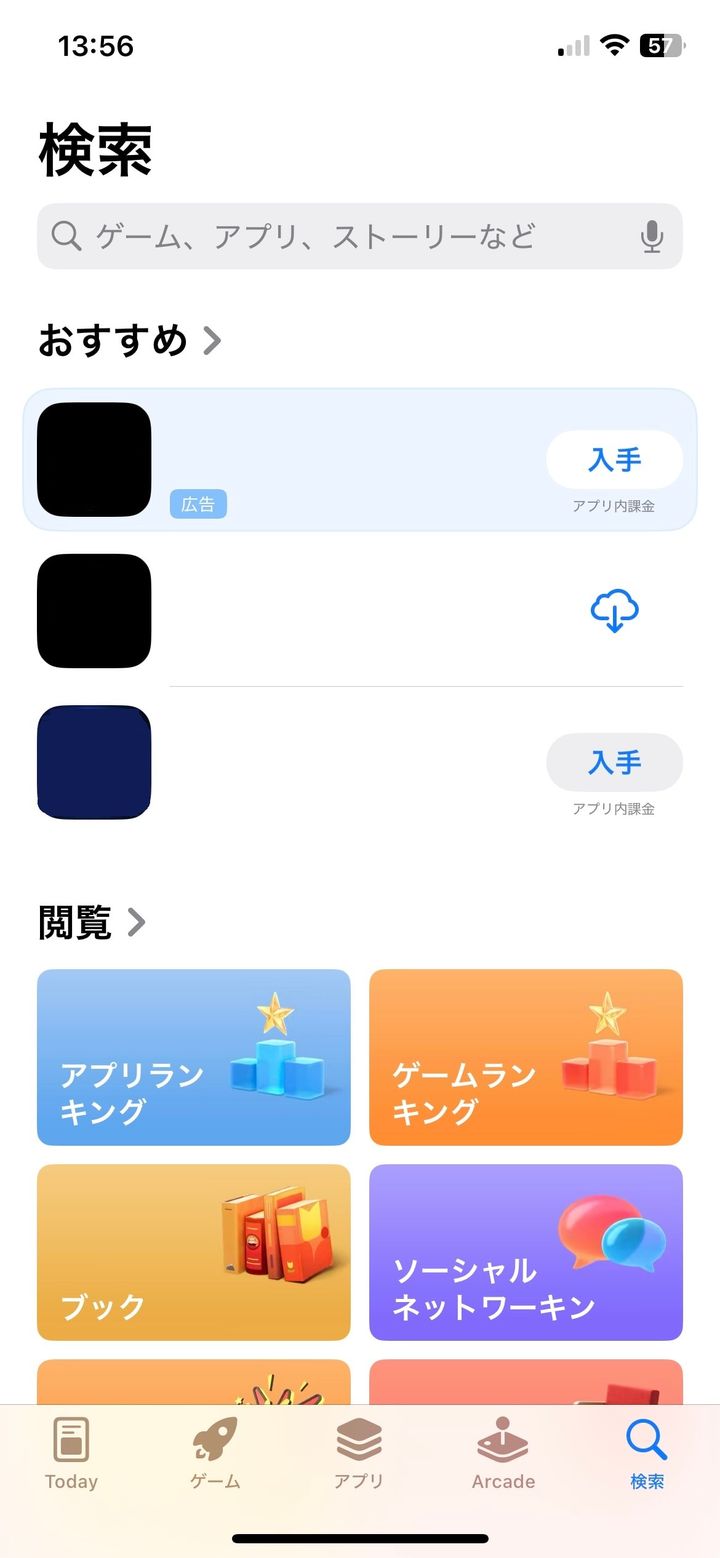Tap the search field for games and apps
The height and width of the screenshot is (1558, 720).
click(x=360, y=236)
